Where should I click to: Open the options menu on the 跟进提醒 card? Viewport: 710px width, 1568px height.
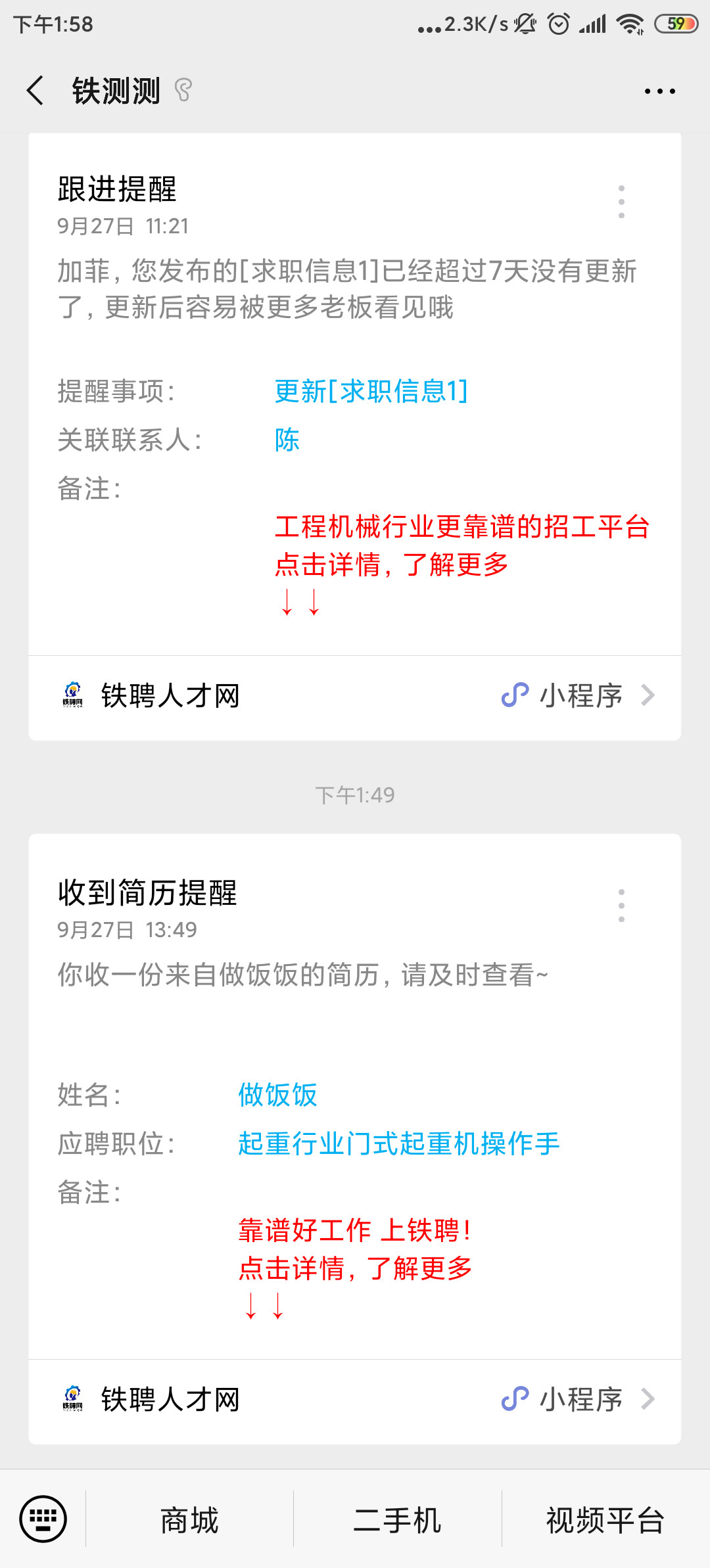[x=621, y=202]
